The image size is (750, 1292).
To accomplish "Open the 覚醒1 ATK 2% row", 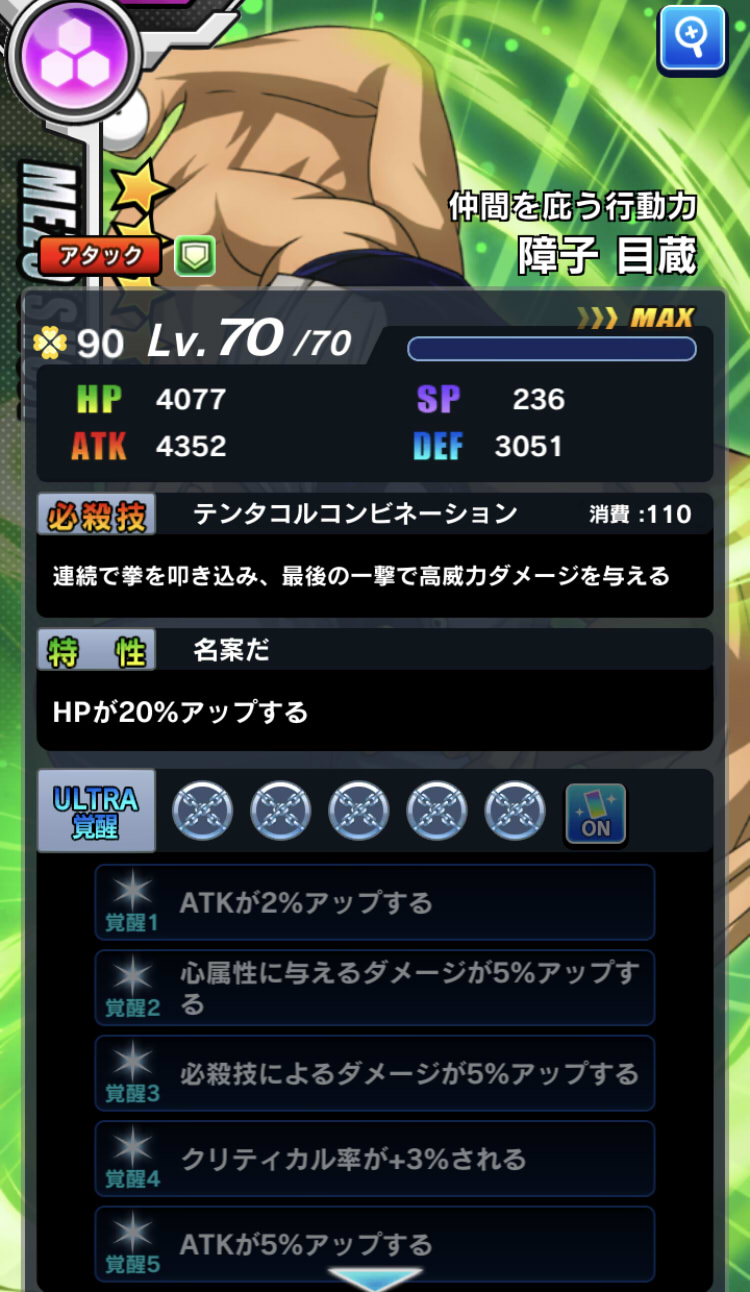I will [375, 902].
